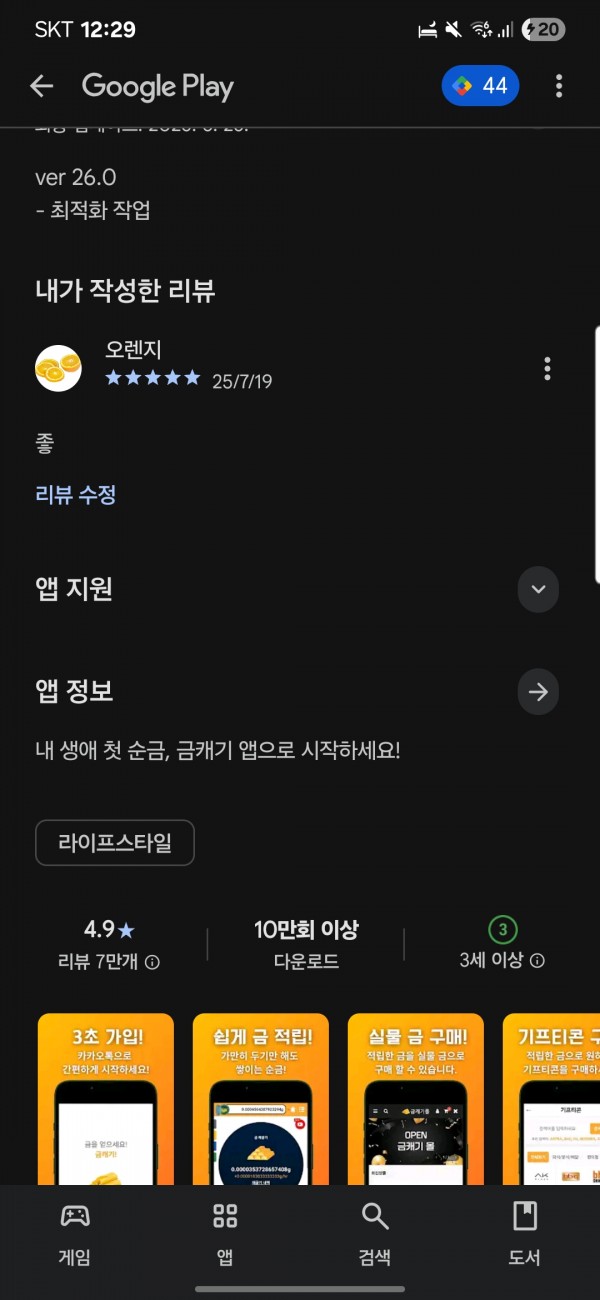The width and height of the screenshot is (600, 1300).
Task: Open 앱 정보 details arrow
Action: coord(538,691)
